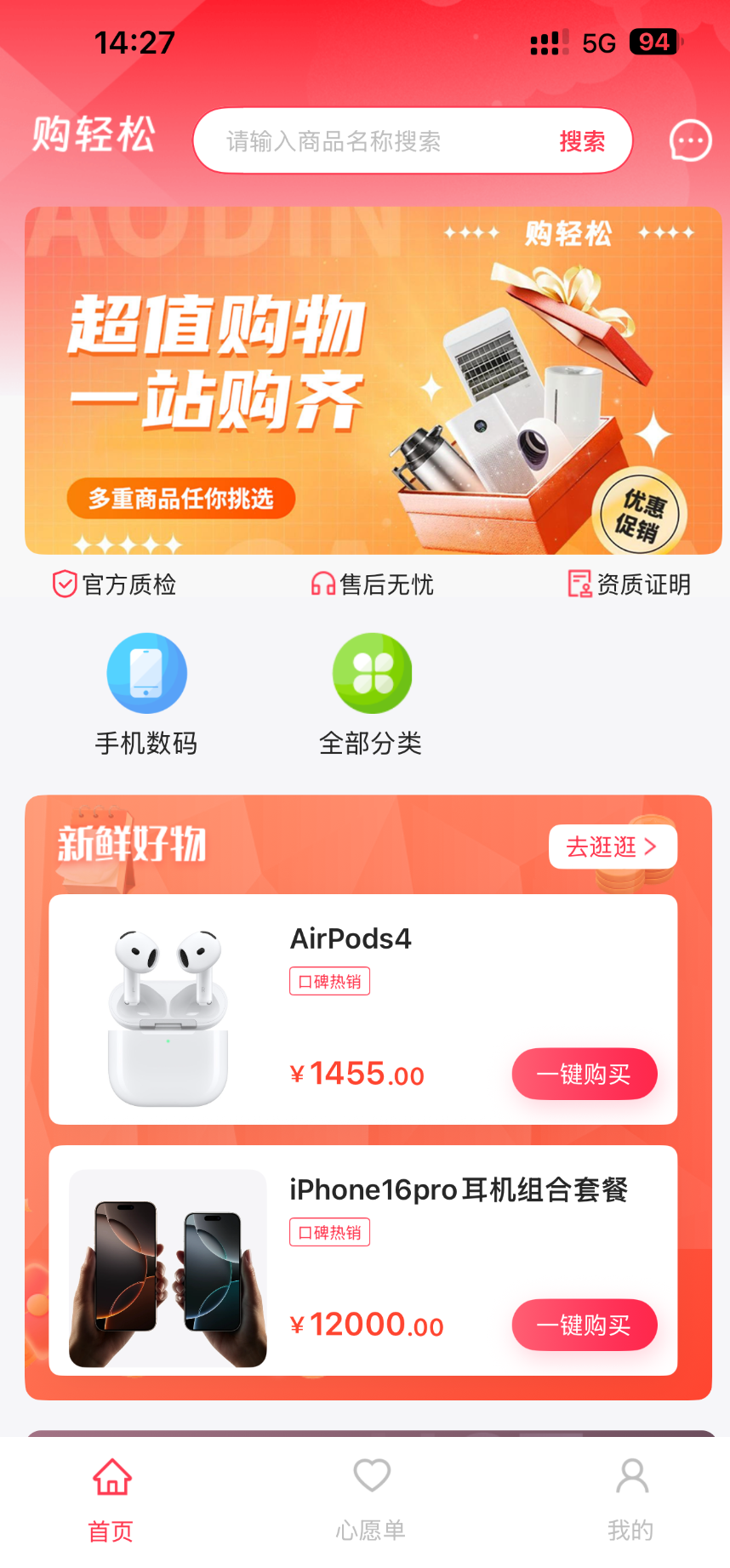Select the 售后无忧 after-sales service icon
The height and width of the screenshot is (1568, 730).
point(322,584)
